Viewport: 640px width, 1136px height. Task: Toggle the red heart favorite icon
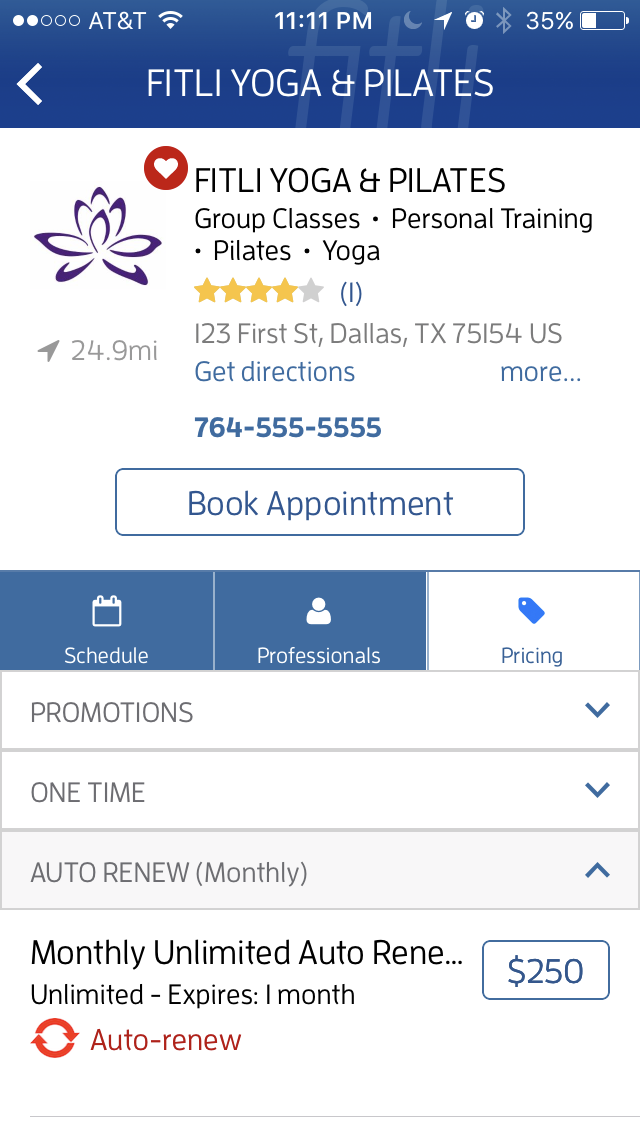(165, 168)
